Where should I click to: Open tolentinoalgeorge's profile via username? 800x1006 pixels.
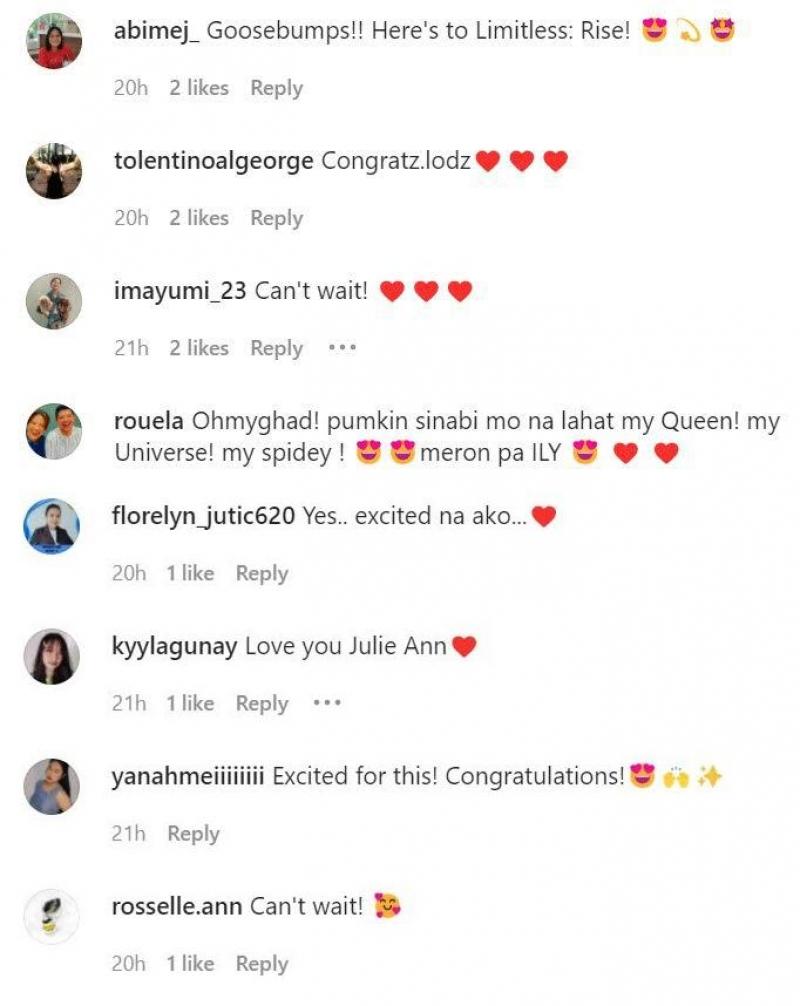214,161
